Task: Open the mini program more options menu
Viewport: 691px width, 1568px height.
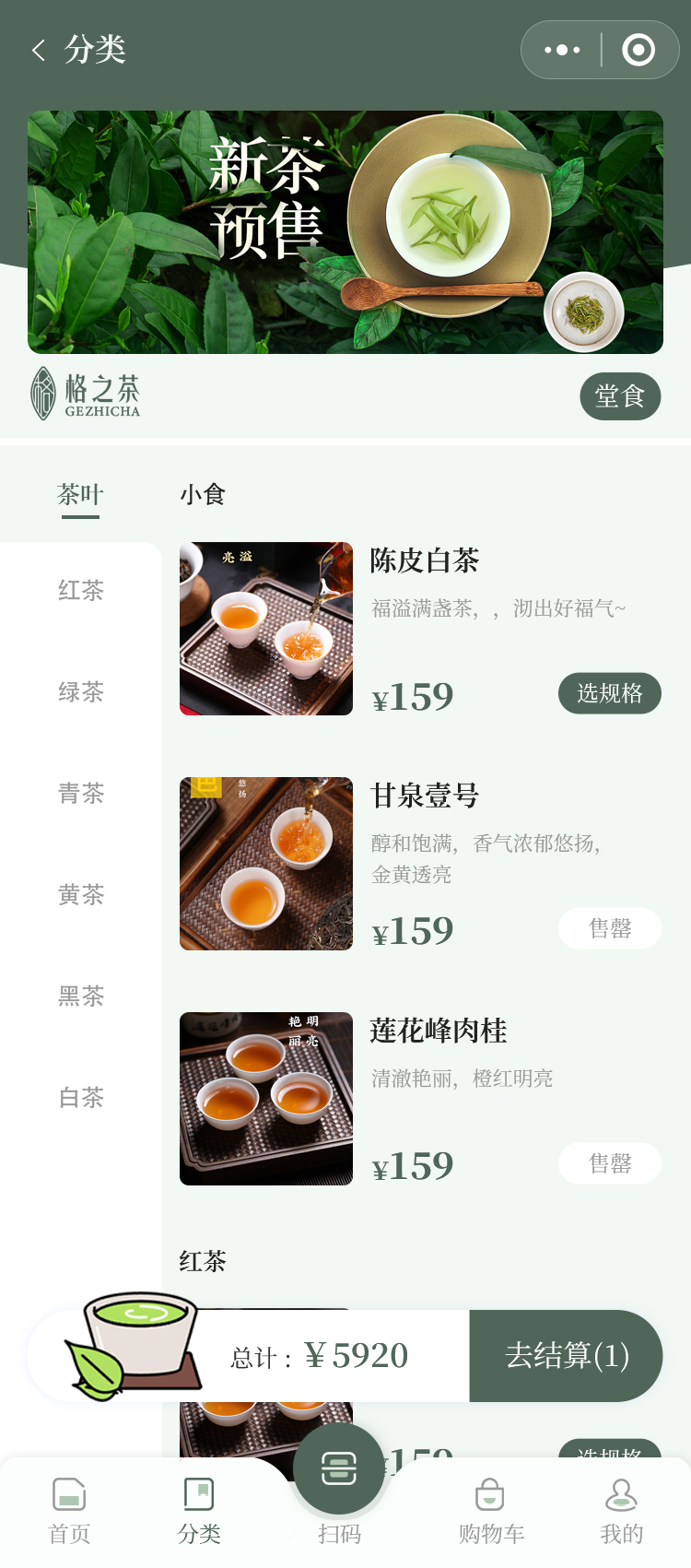Action: (x=562, y=50)
